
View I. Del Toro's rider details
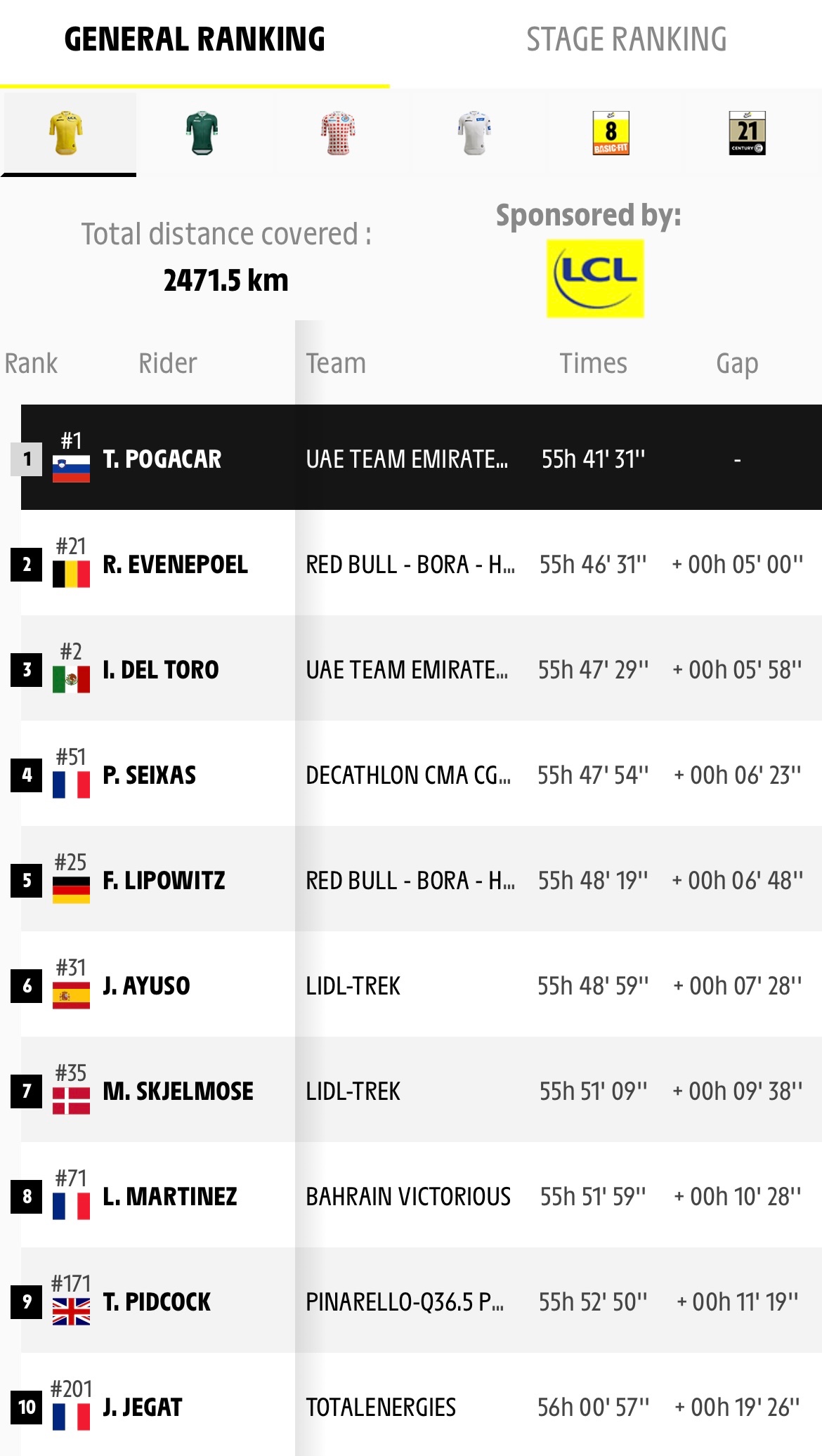pos(422,668)
